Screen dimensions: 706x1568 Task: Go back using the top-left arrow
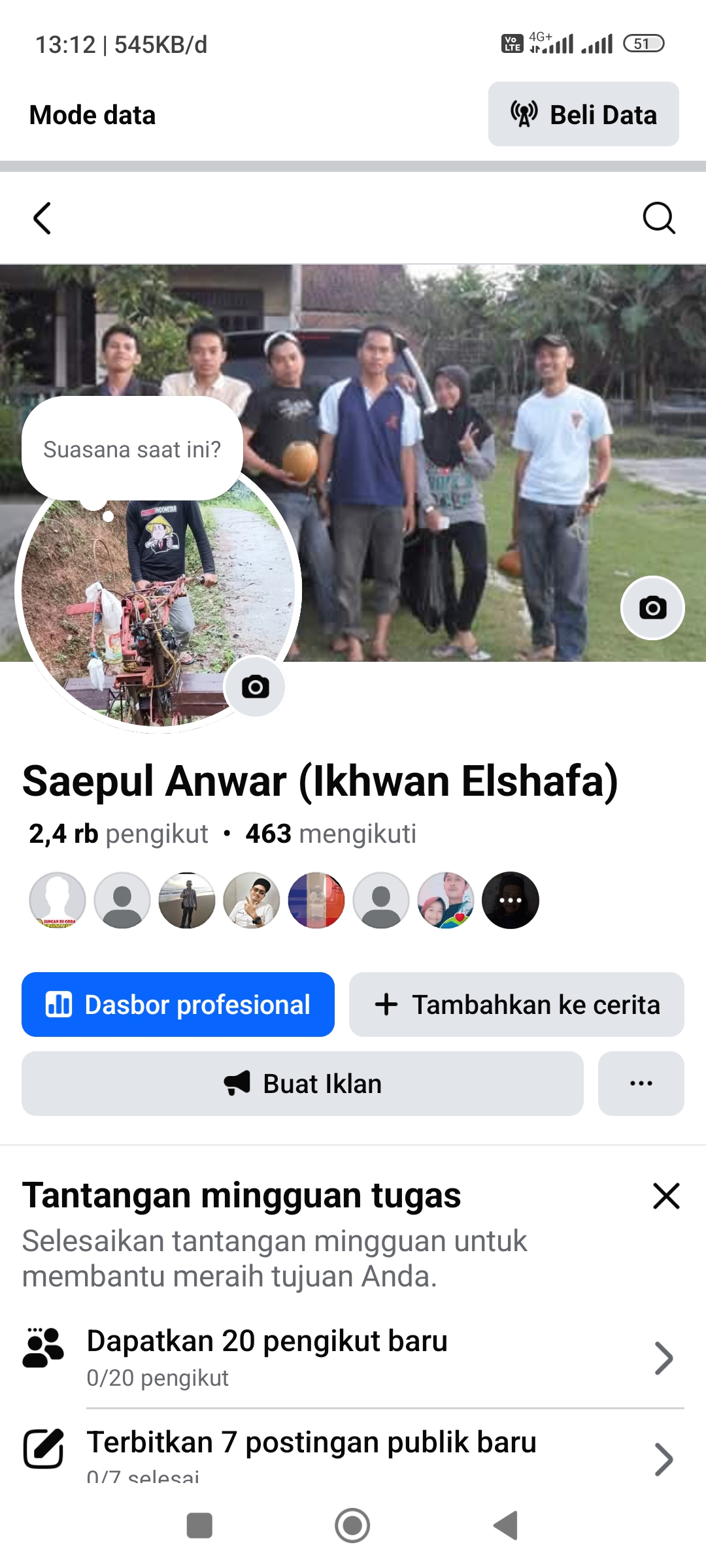coord(42,218)
